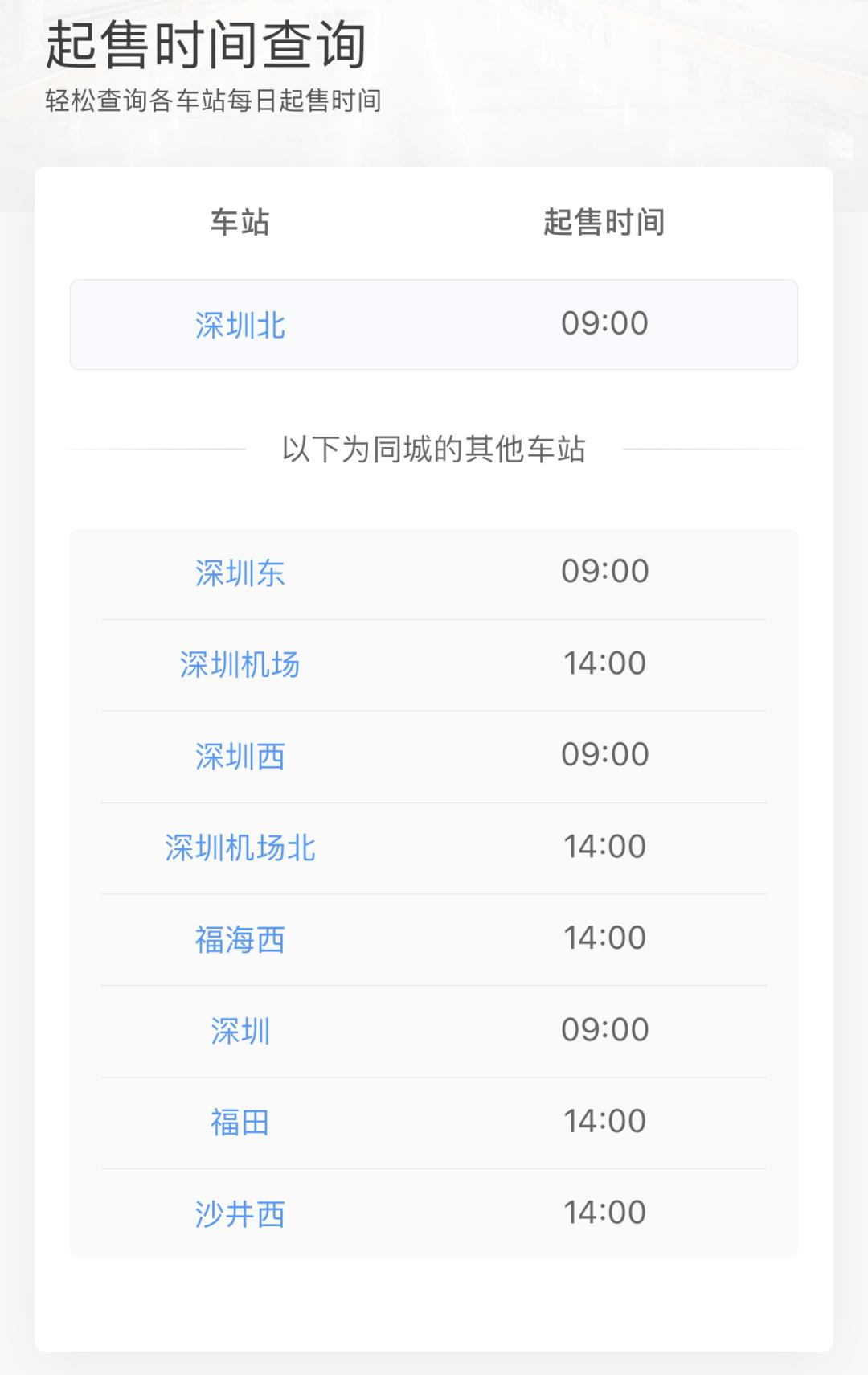868x1375 pixels.
Task: Click the highlighted 深圳北 row
Action: pos(434,325)
